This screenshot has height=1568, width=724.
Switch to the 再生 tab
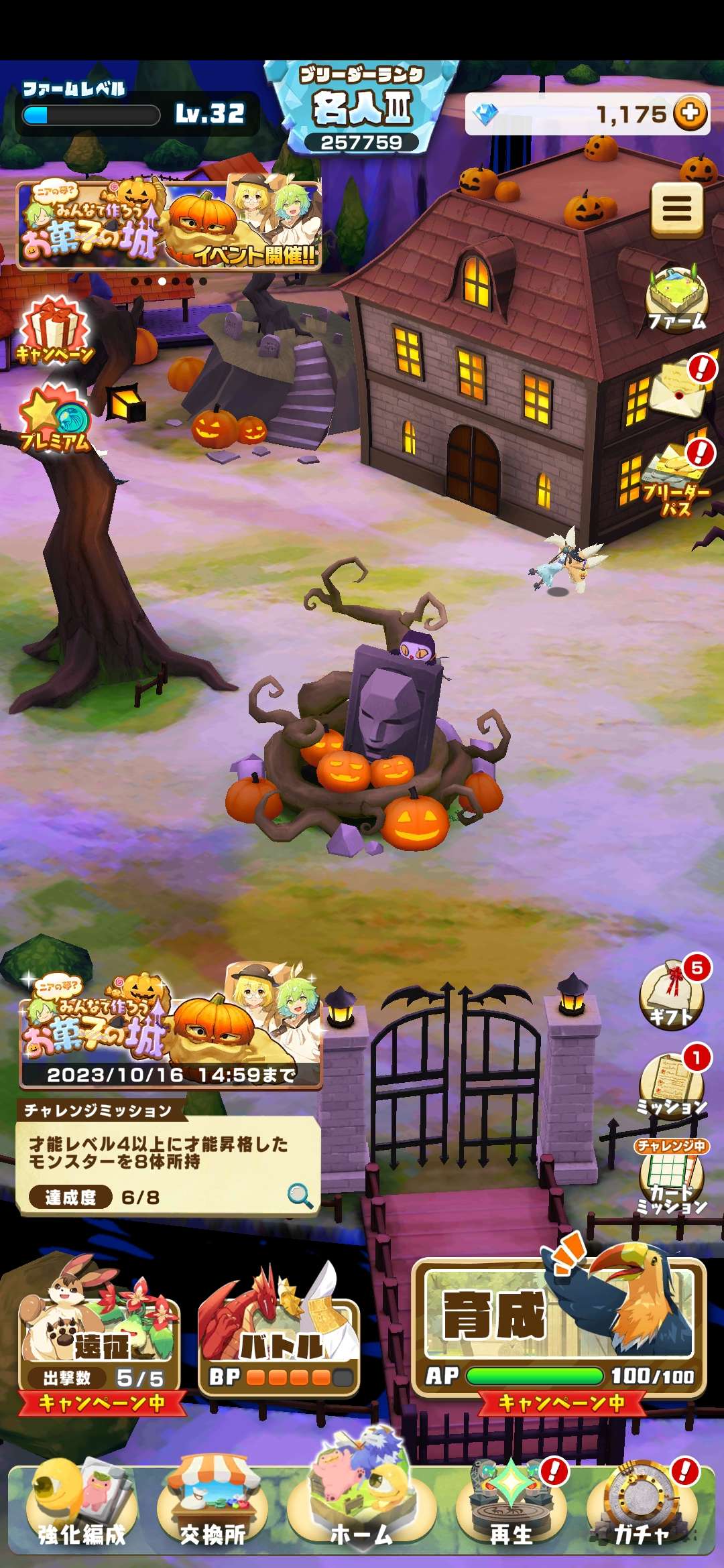(x=511, y=1509)
